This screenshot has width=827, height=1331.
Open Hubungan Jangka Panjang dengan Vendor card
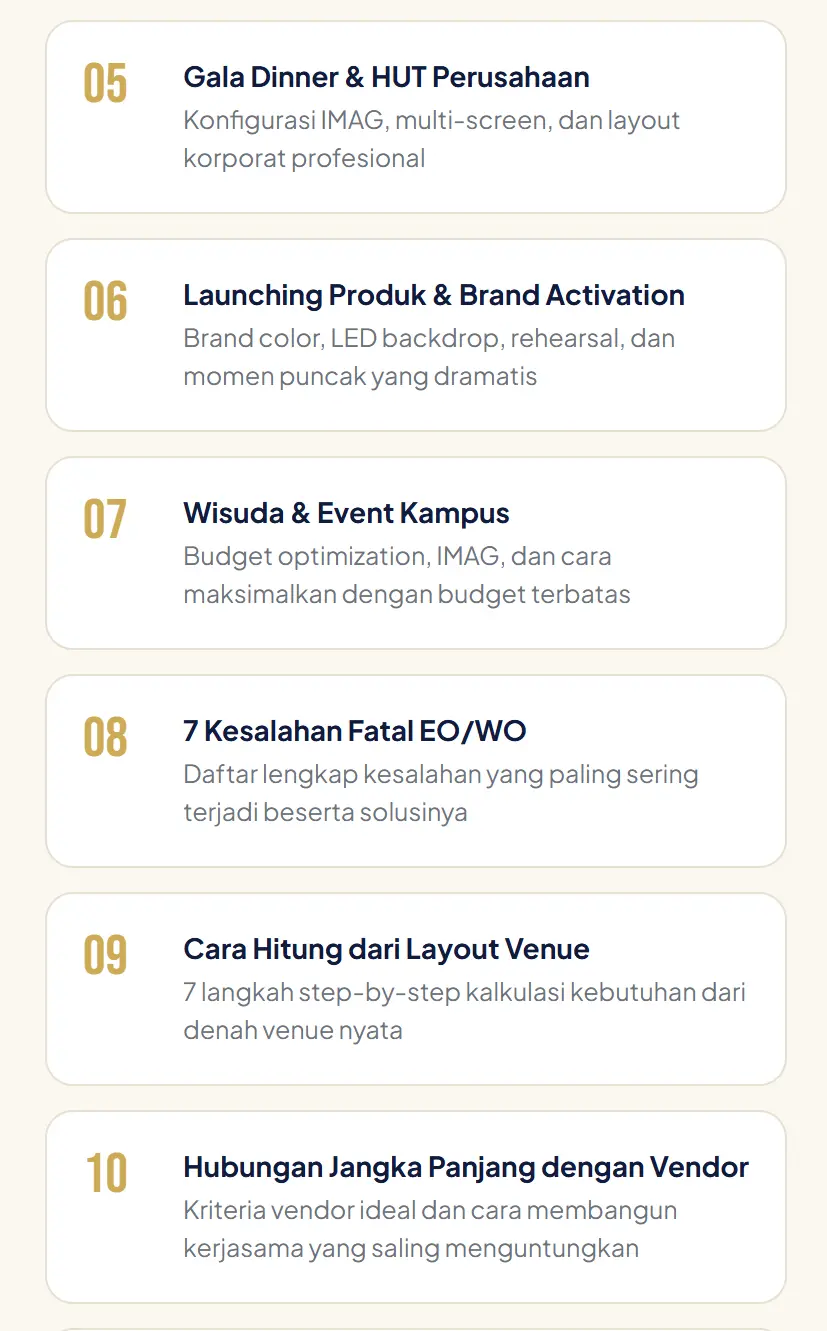[x=416, y=1207]
